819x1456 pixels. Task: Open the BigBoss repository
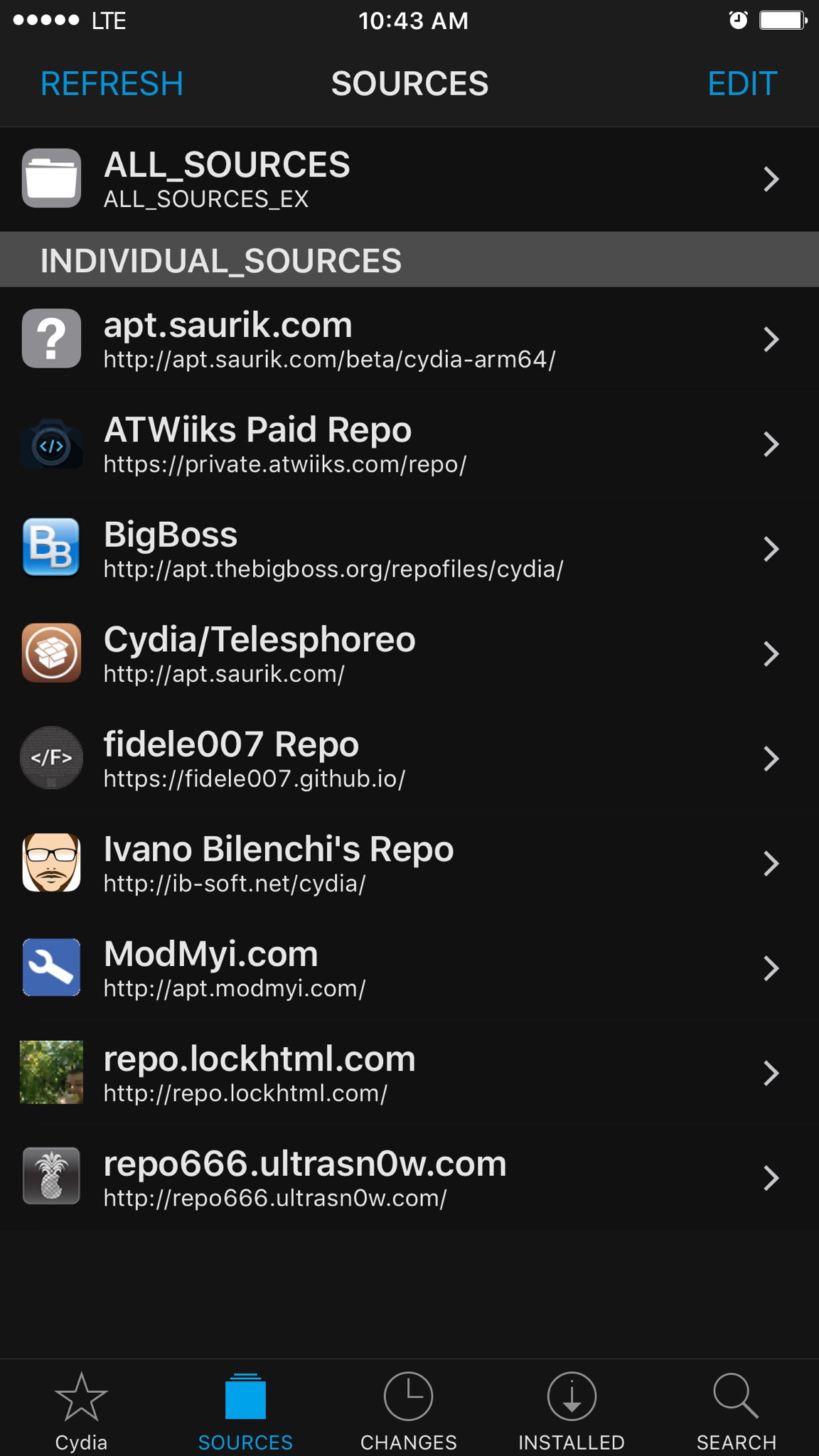coord(409,549)
